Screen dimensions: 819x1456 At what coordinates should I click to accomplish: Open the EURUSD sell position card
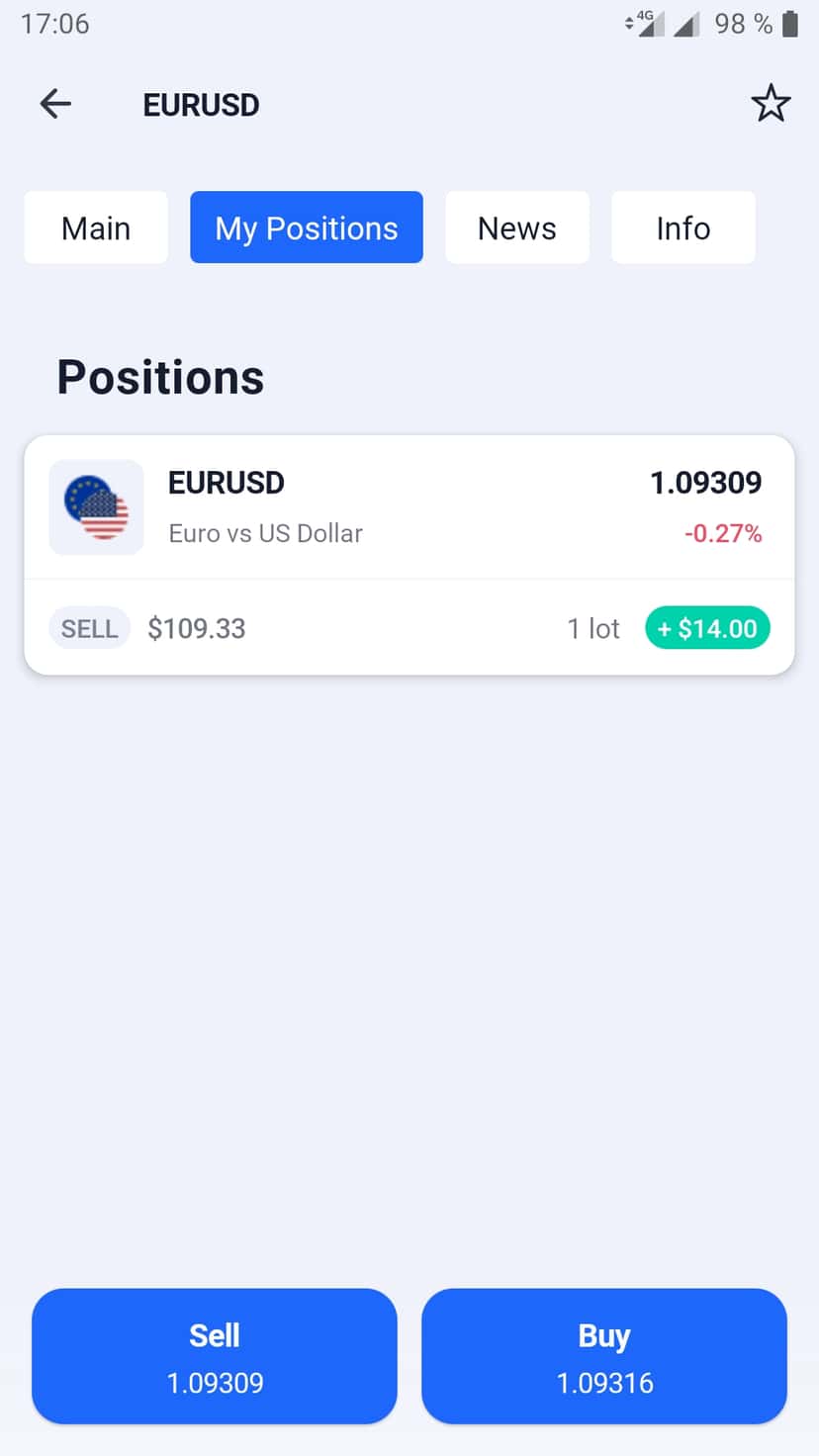409,555
